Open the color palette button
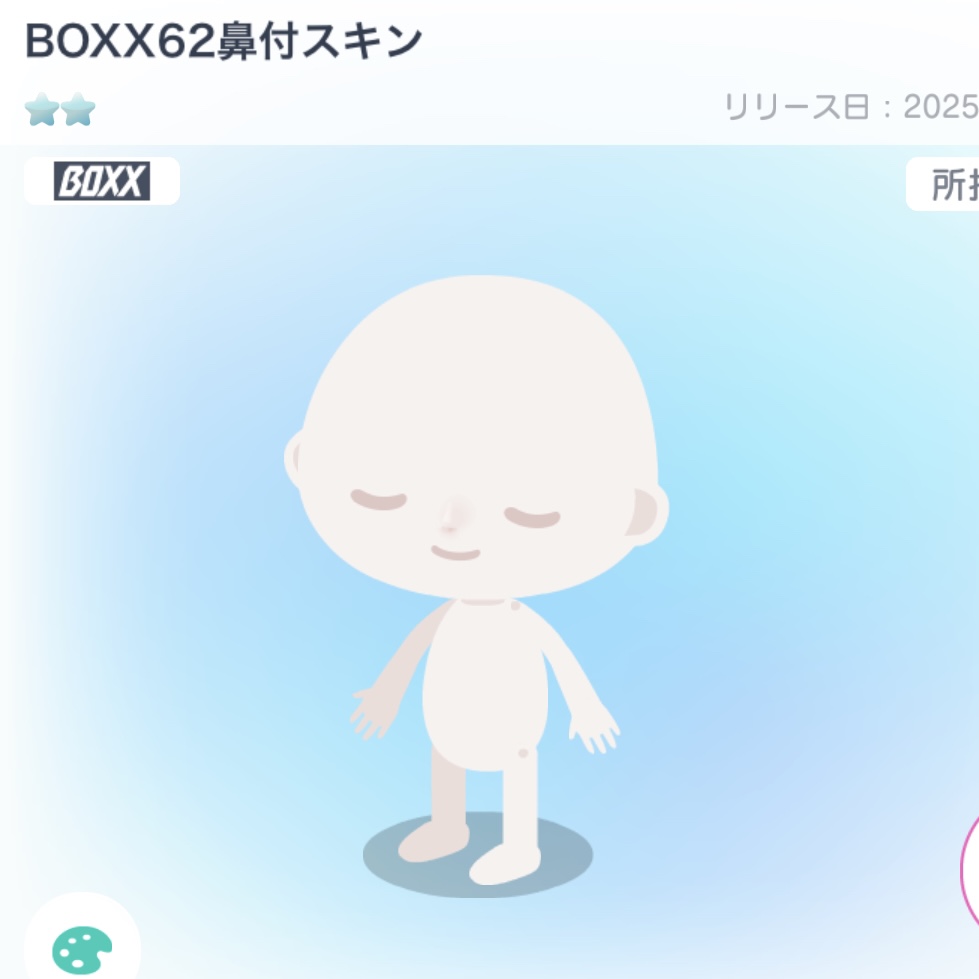Image resolution: width=979 pixels, height=979 pixels. point(82,947)
